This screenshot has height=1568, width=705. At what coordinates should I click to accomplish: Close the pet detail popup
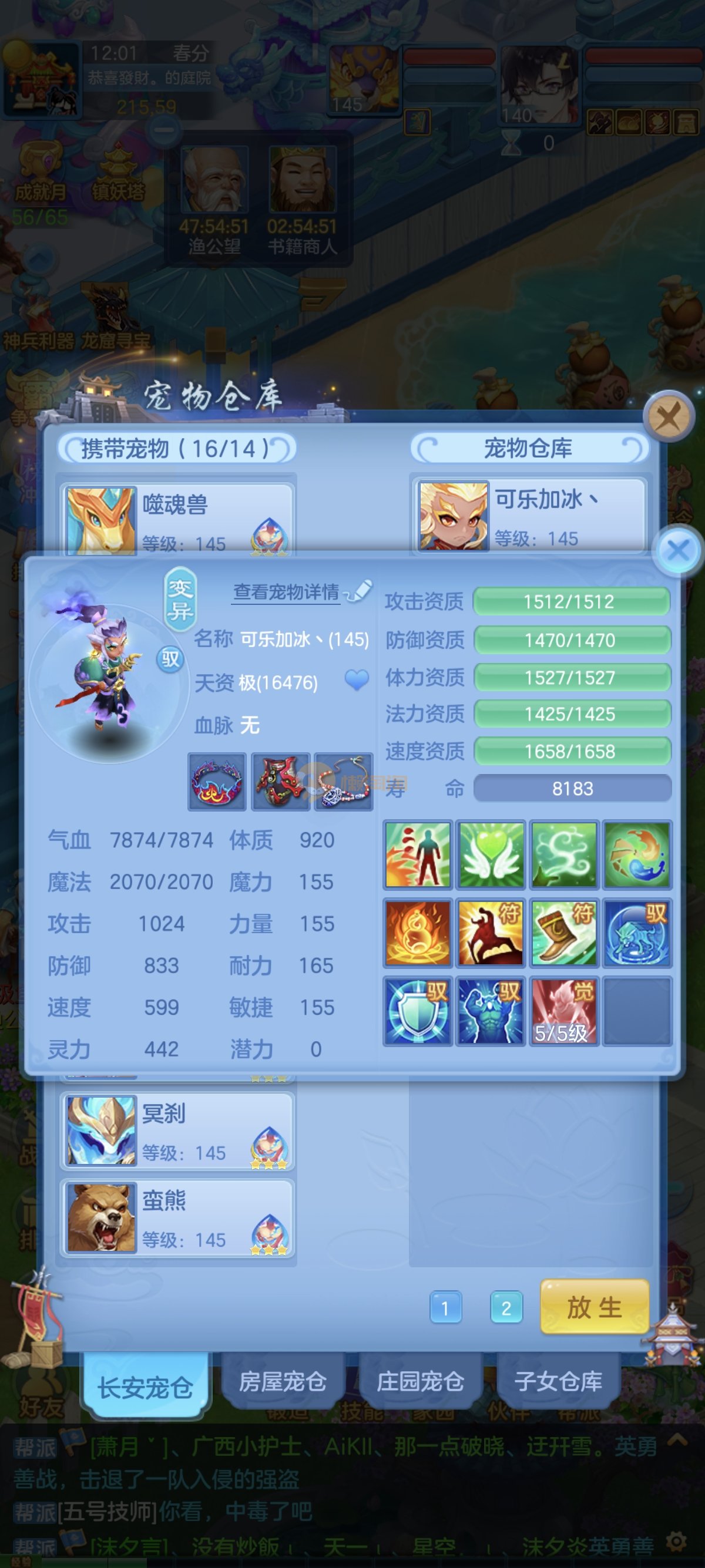(x=677, y=551)
